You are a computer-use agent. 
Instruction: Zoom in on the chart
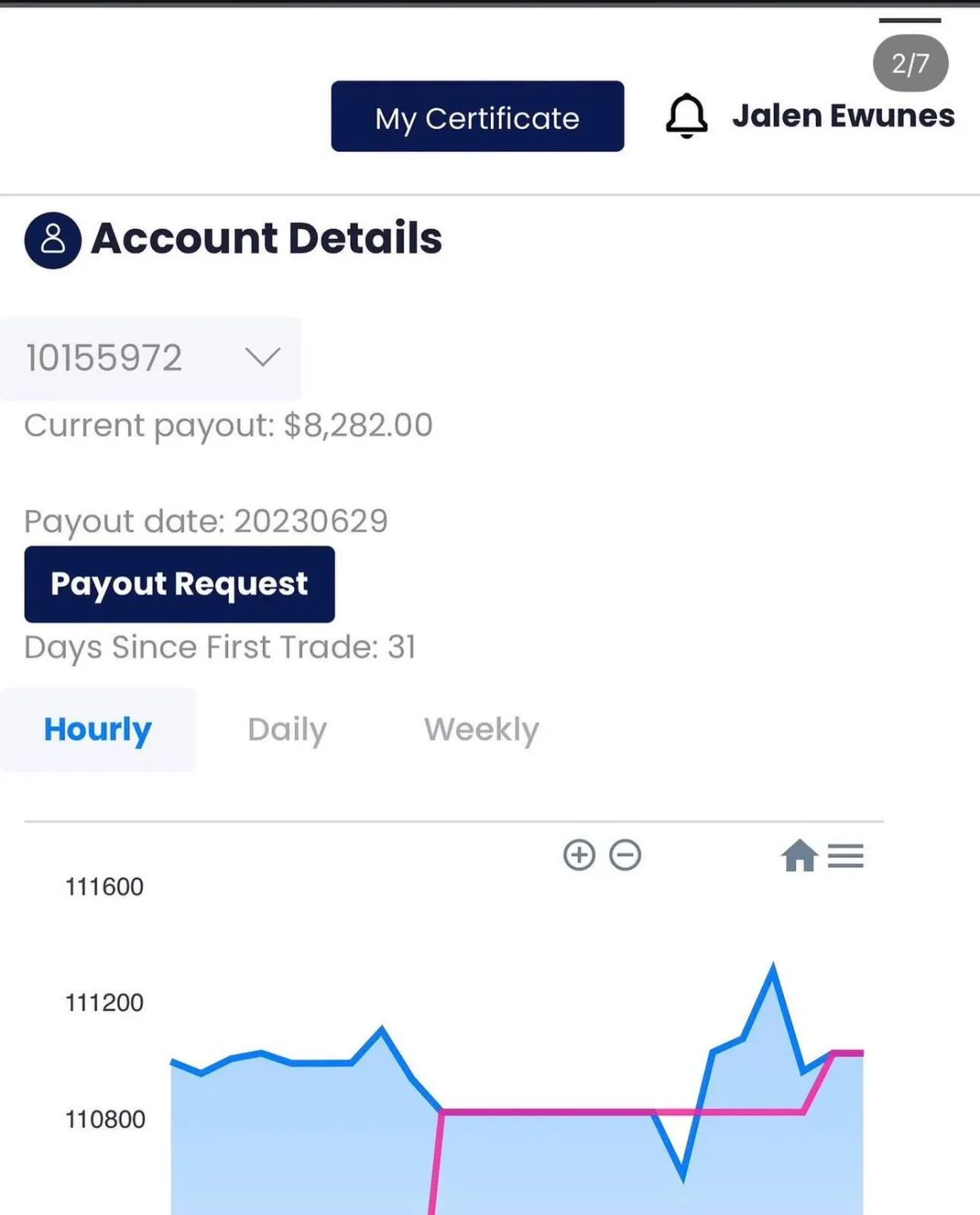click(x=579, y=855)
